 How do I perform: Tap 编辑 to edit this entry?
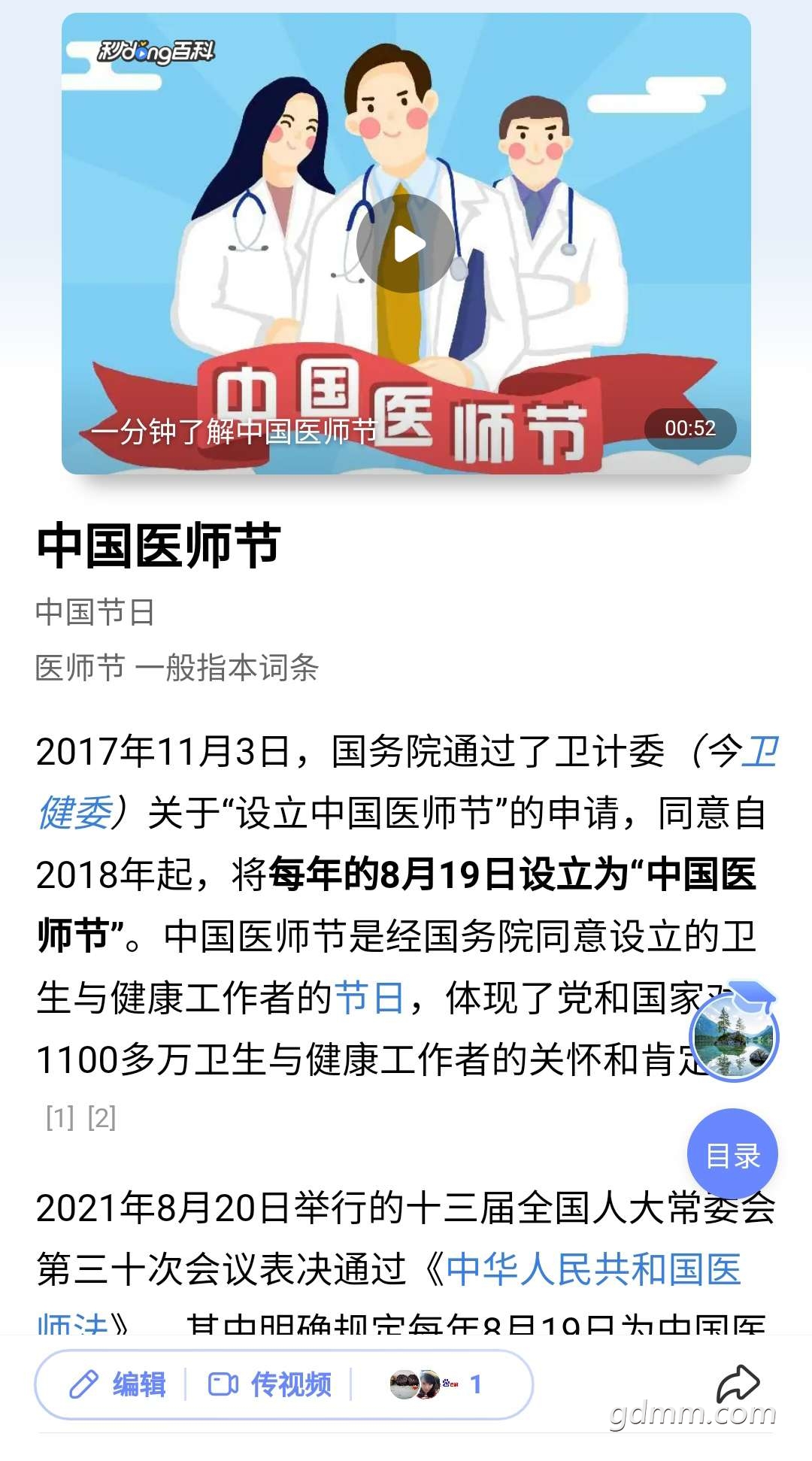[117, 1384]
